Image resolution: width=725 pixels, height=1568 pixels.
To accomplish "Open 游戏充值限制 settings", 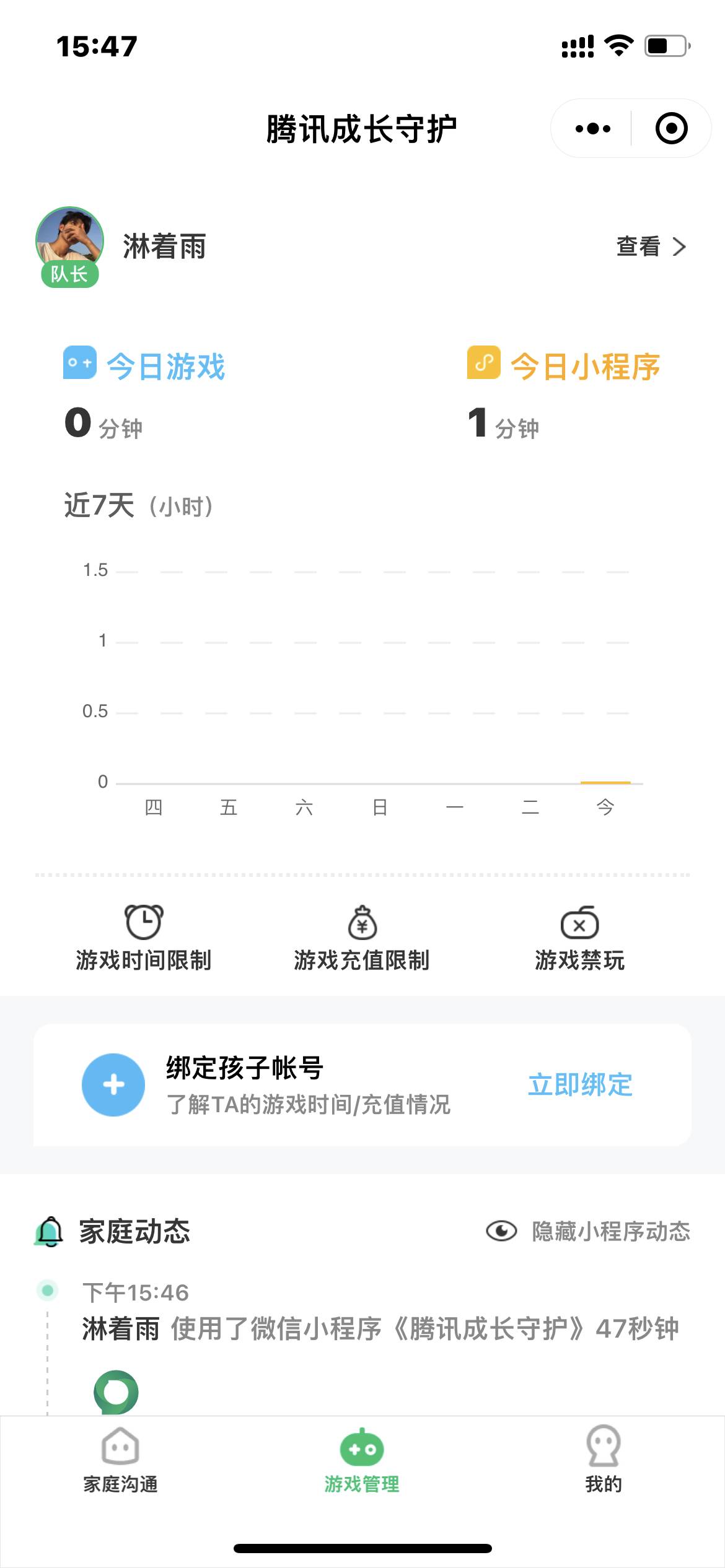I will click(362, 938).
